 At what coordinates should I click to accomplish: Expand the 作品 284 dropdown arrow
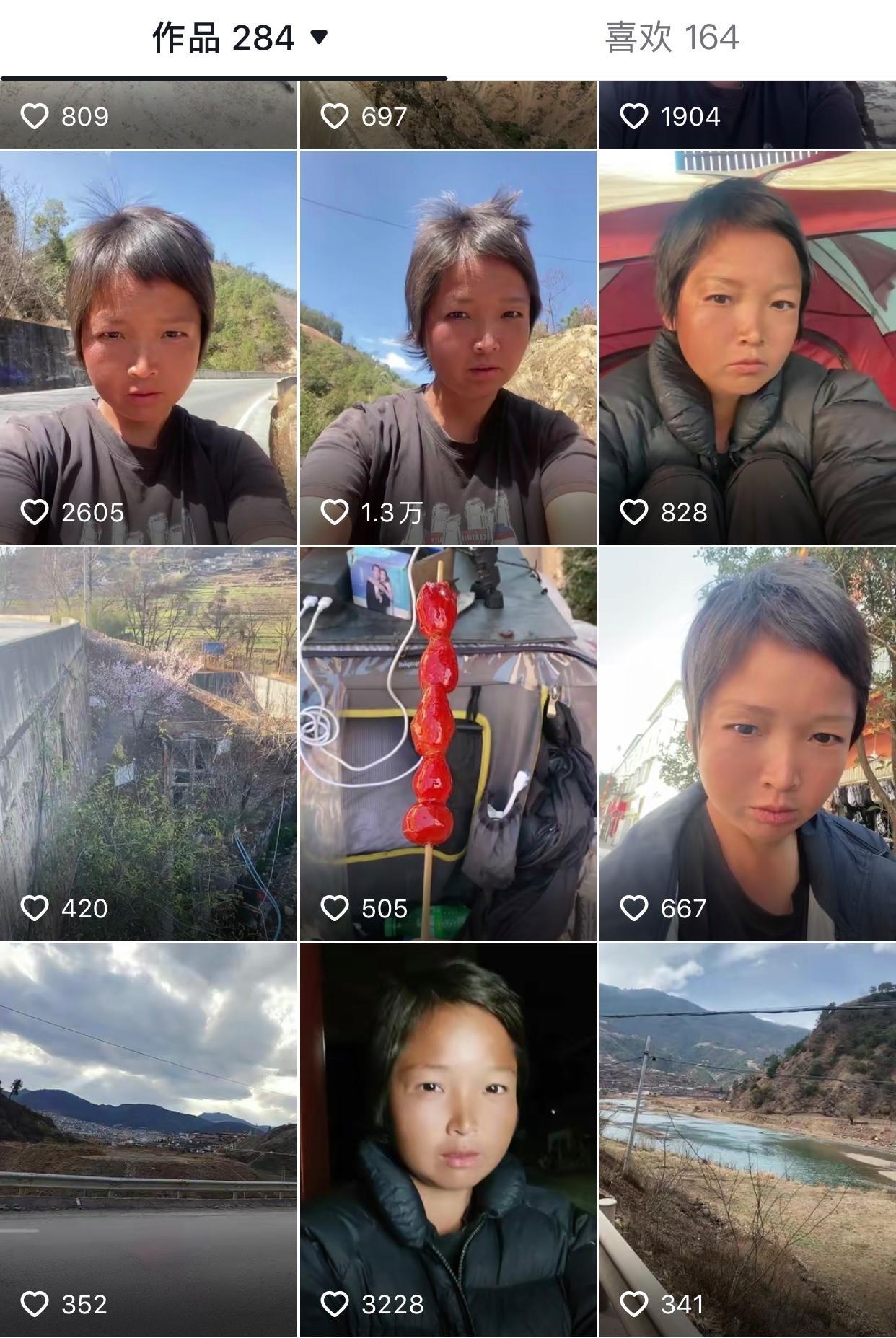(x=319, y=38)
